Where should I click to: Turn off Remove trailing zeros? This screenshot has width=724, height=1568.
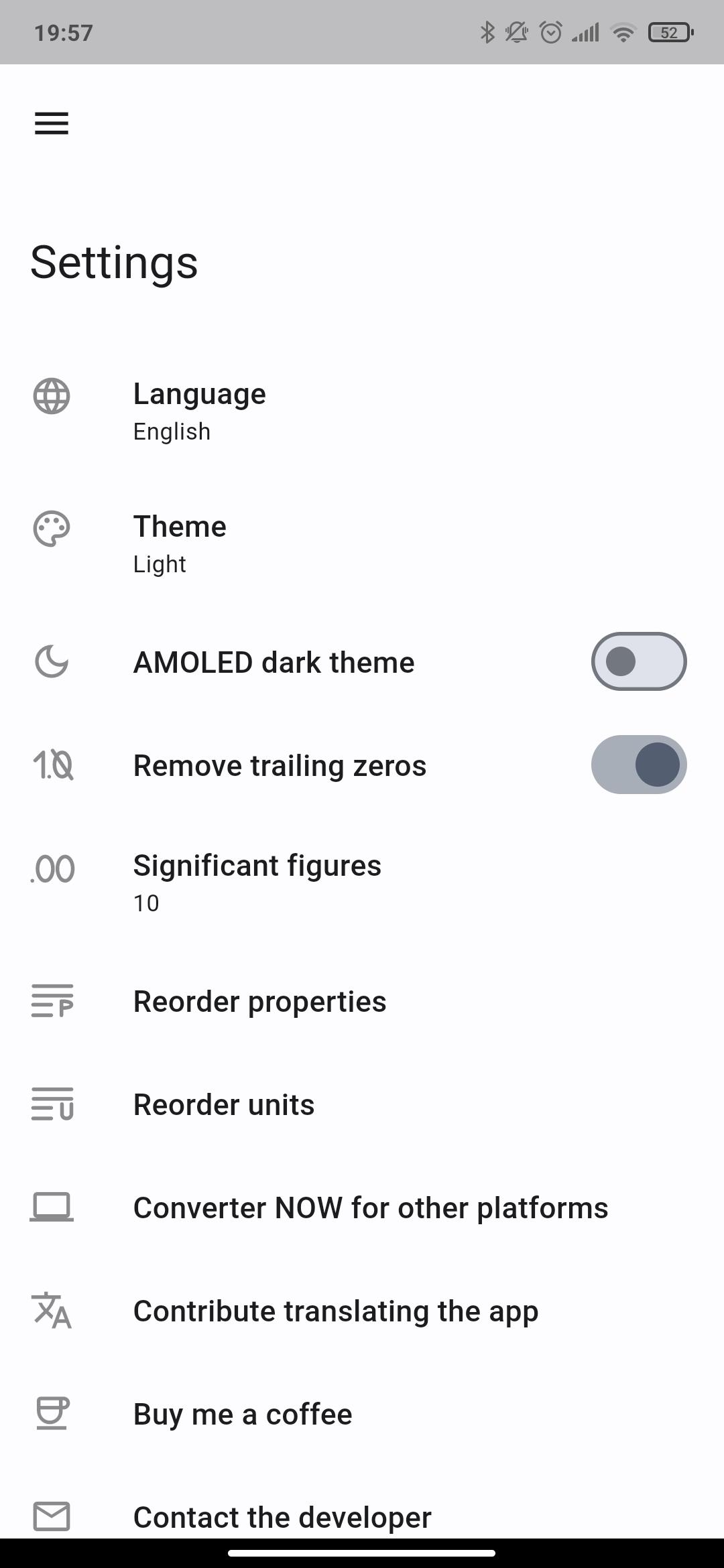point(638,765)
